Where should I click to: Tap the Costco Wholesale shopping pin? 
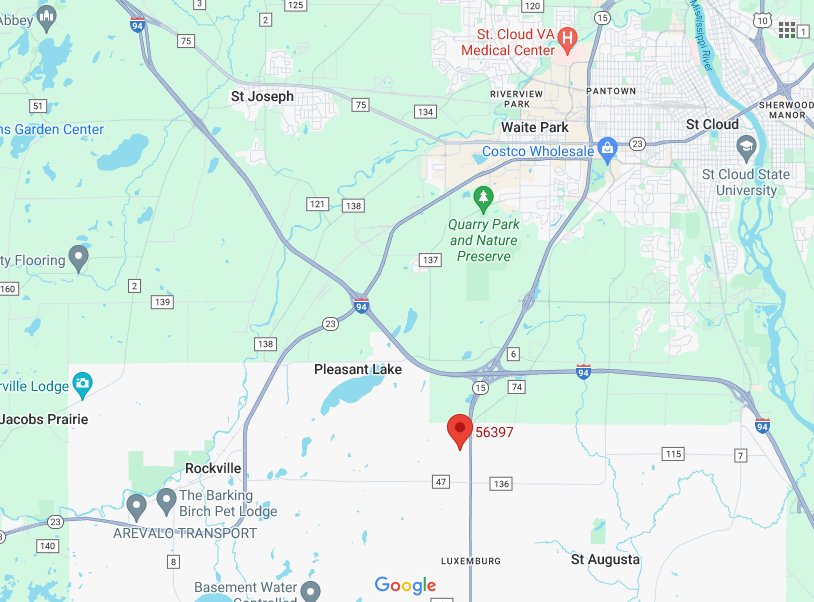coord(607,151)
